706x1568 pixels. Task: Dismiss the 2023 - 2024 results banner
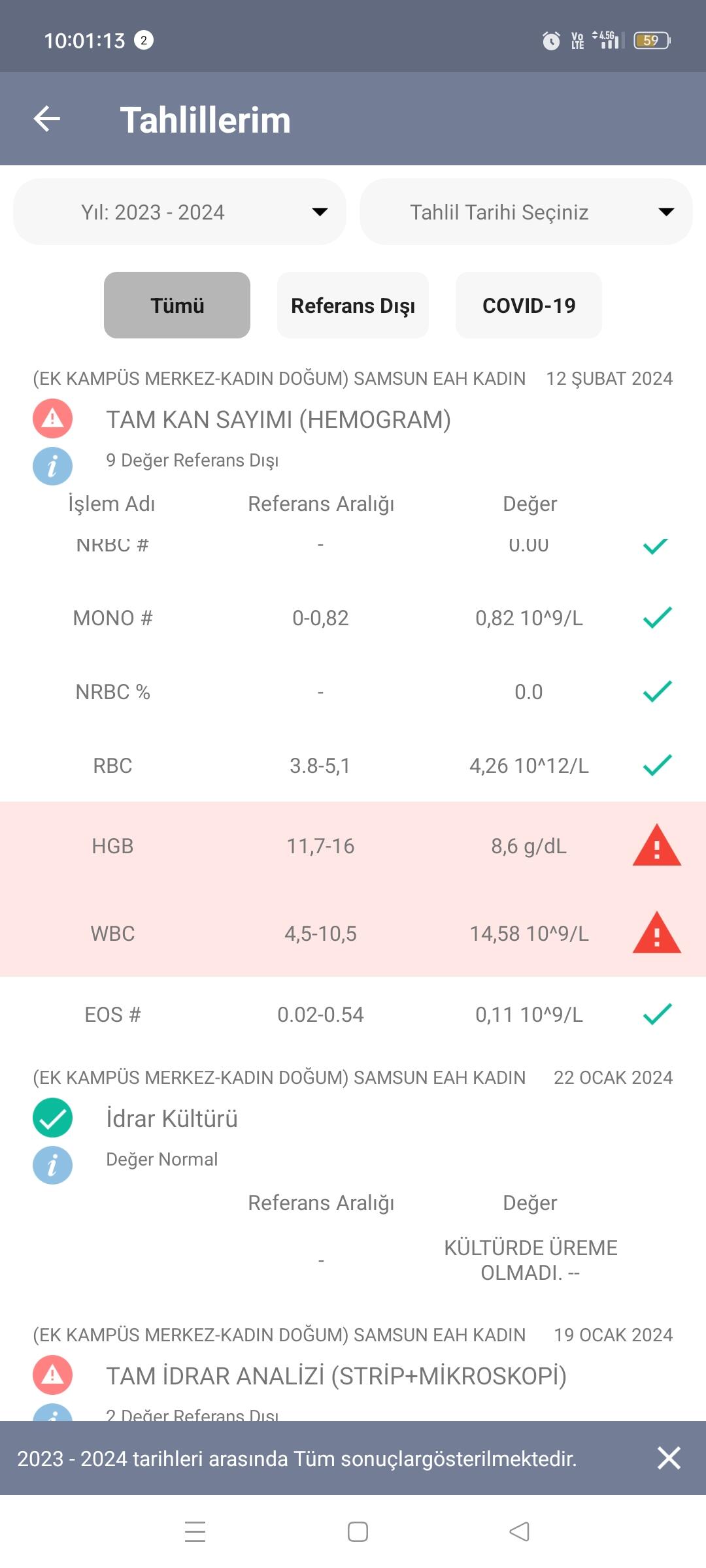pos(669,1458)
